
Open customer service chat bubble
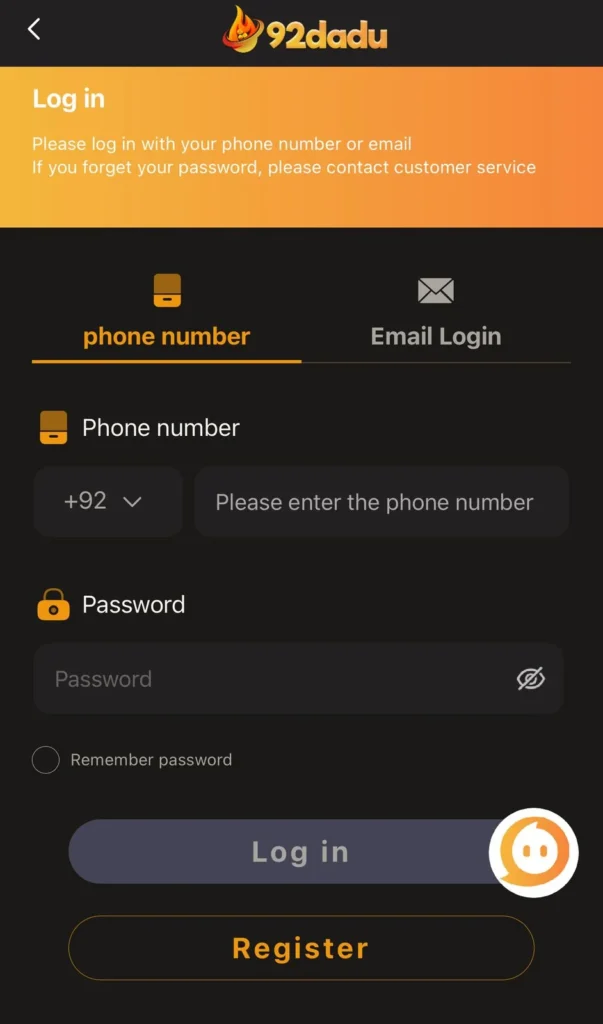tap(533, 853)
